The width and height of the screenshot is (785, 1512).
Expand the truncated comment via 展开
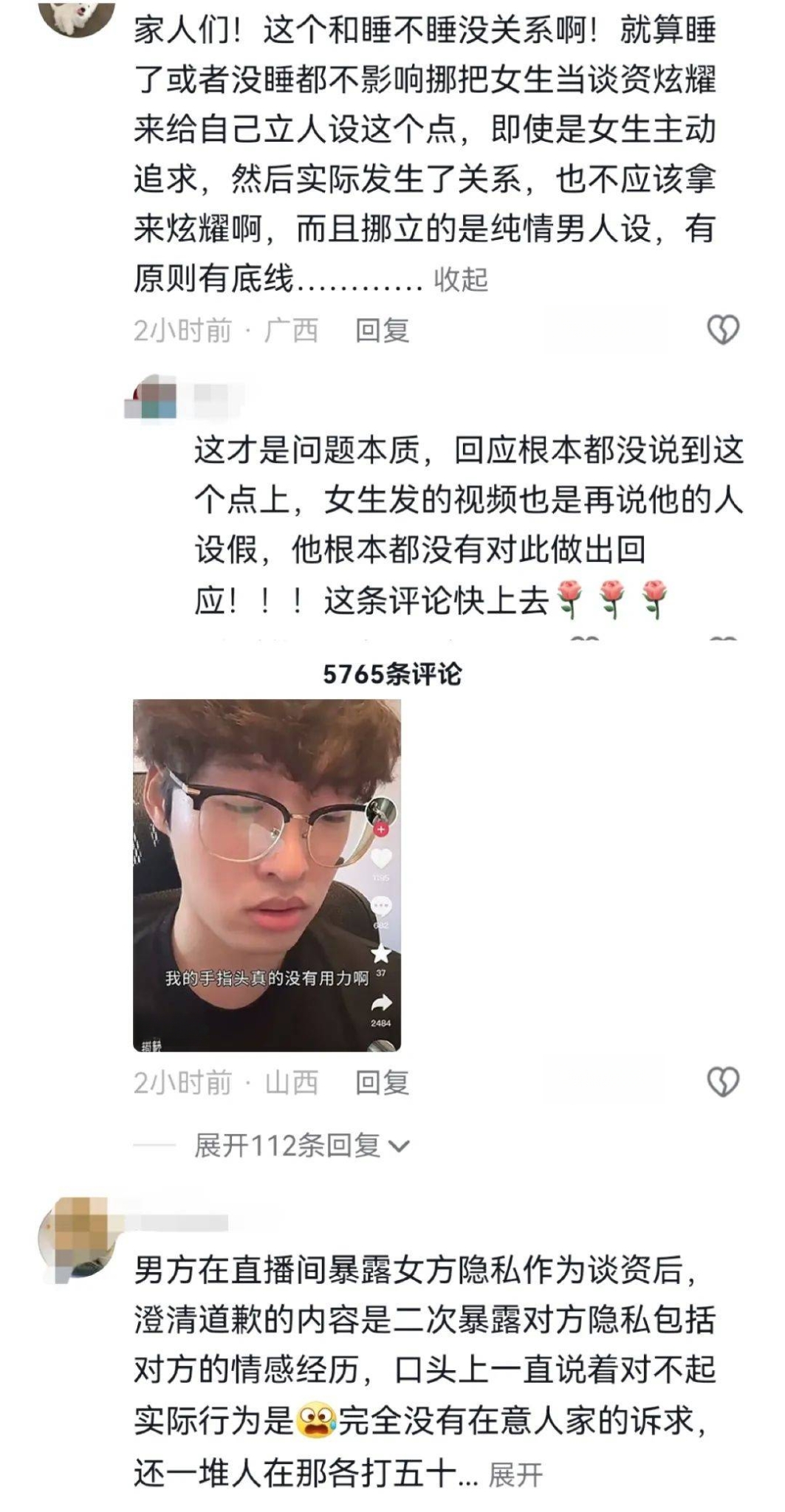tap(515, 1475)
